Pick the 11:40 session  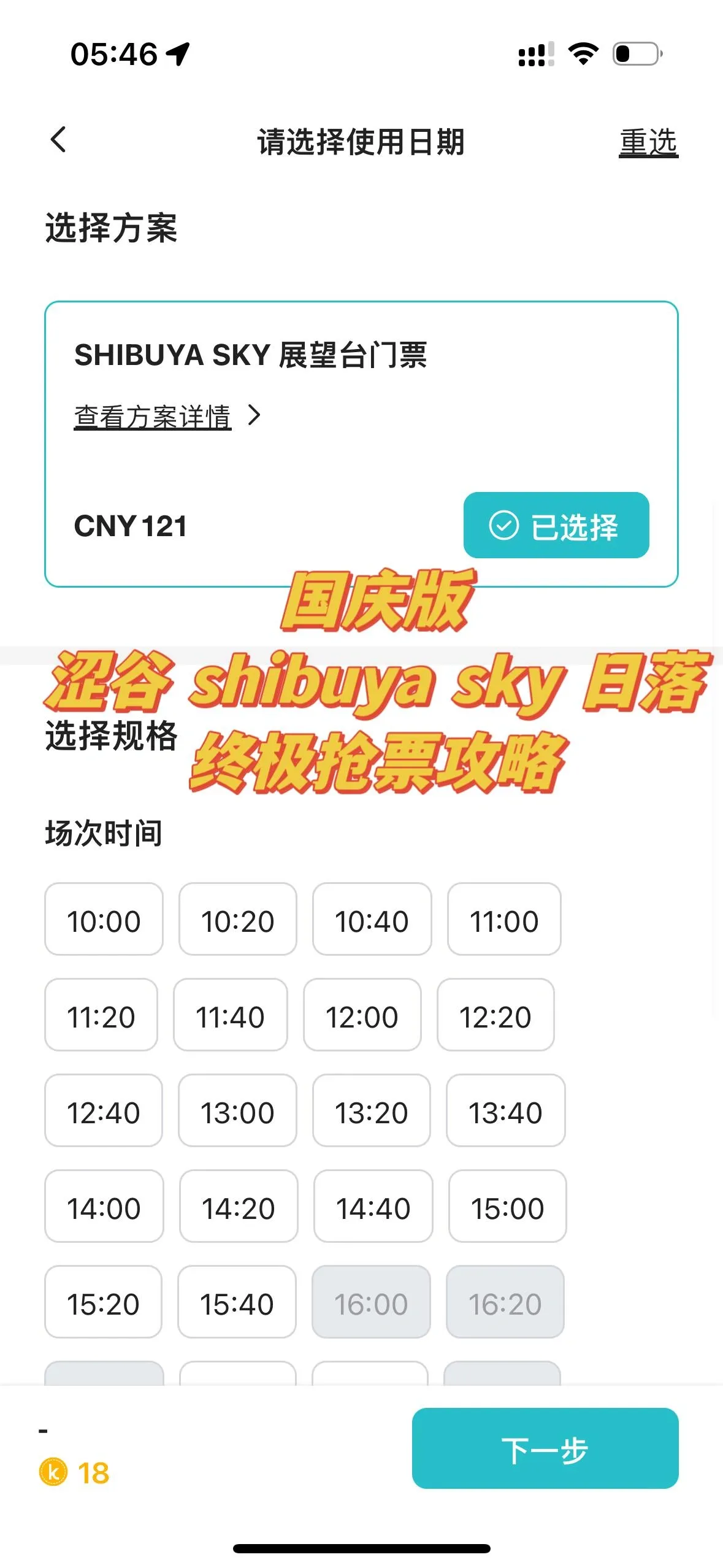point(230,1014)
